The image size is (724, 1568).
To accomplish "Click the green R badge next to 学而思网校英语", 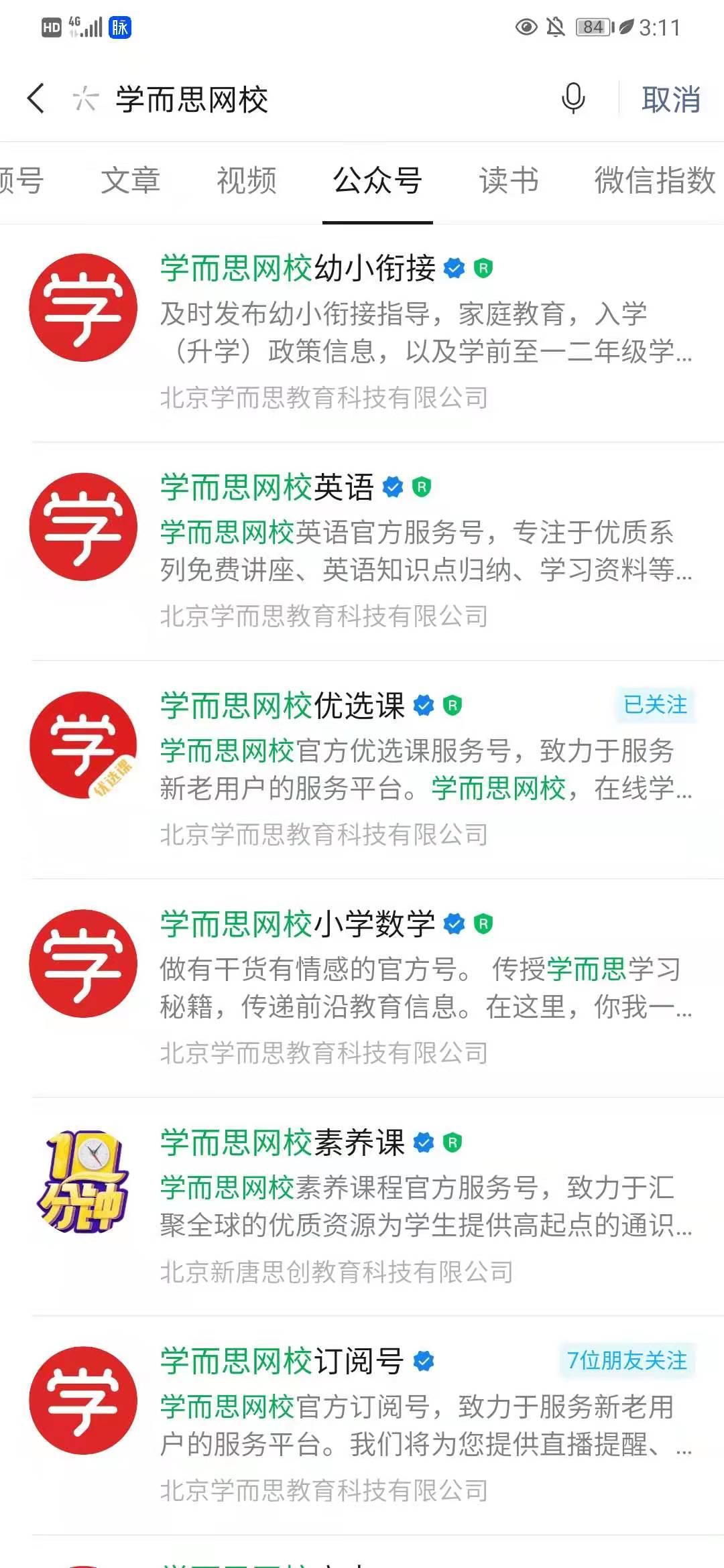I will pyautogui.click(x=422, y=484).
